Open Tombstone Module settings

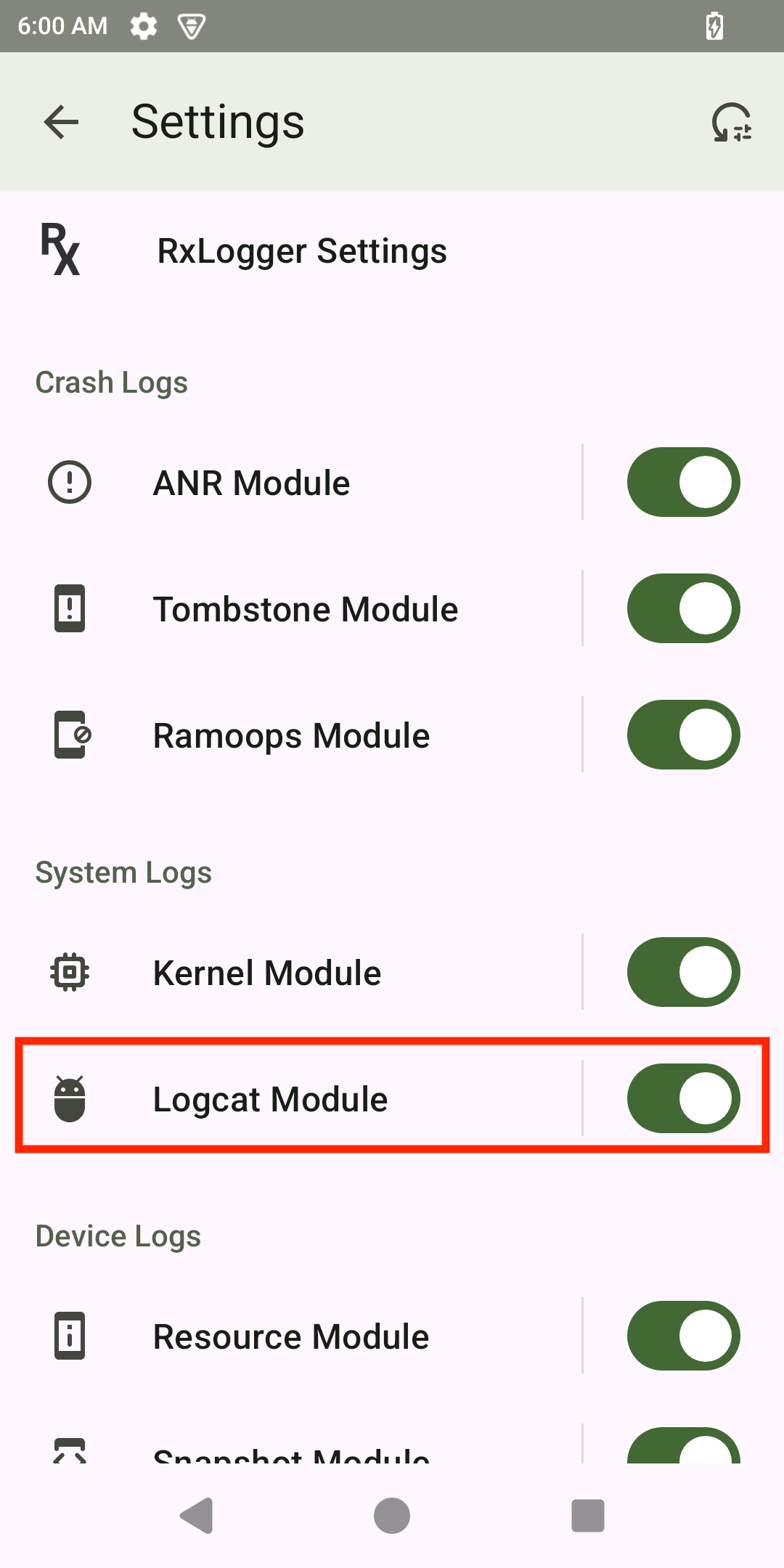pos(305,609)
